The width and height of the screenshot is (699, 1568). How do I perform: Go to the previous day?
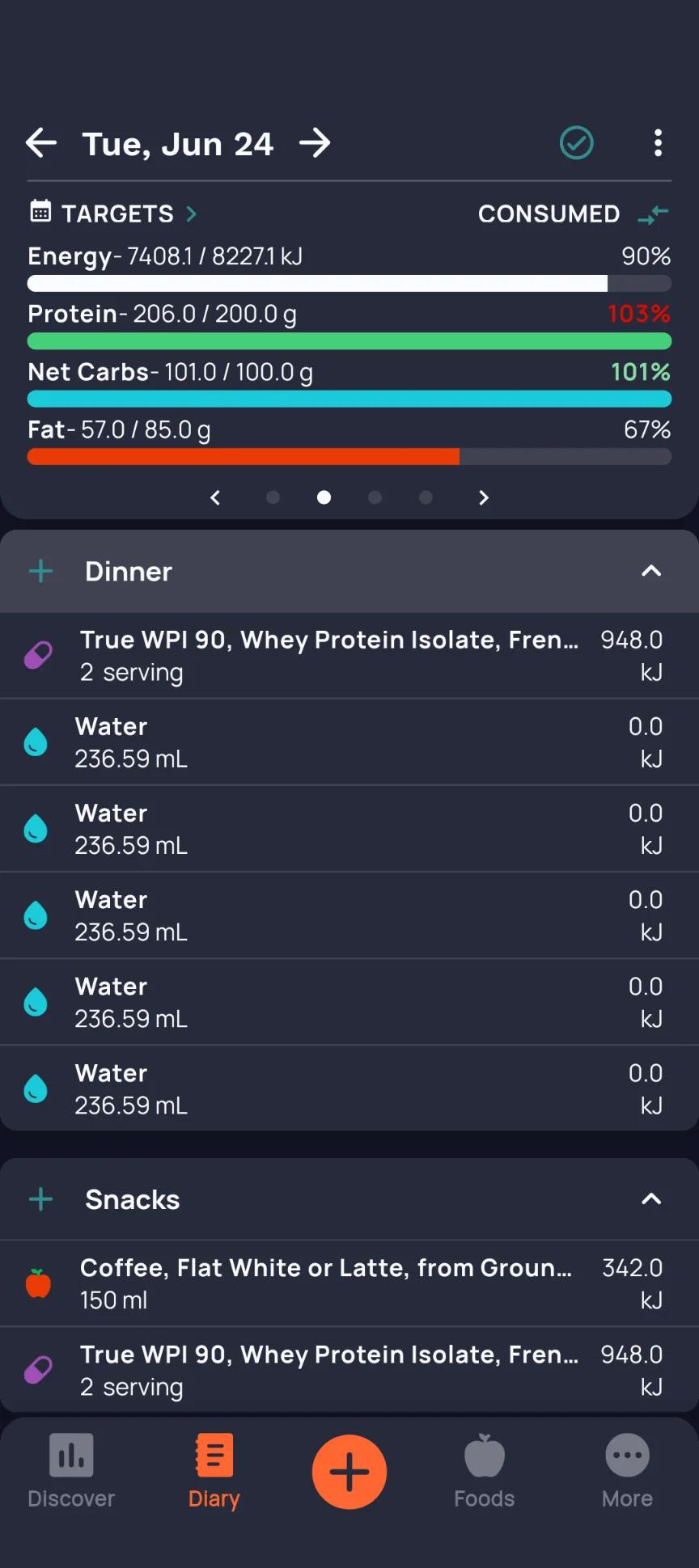point(41,144)
